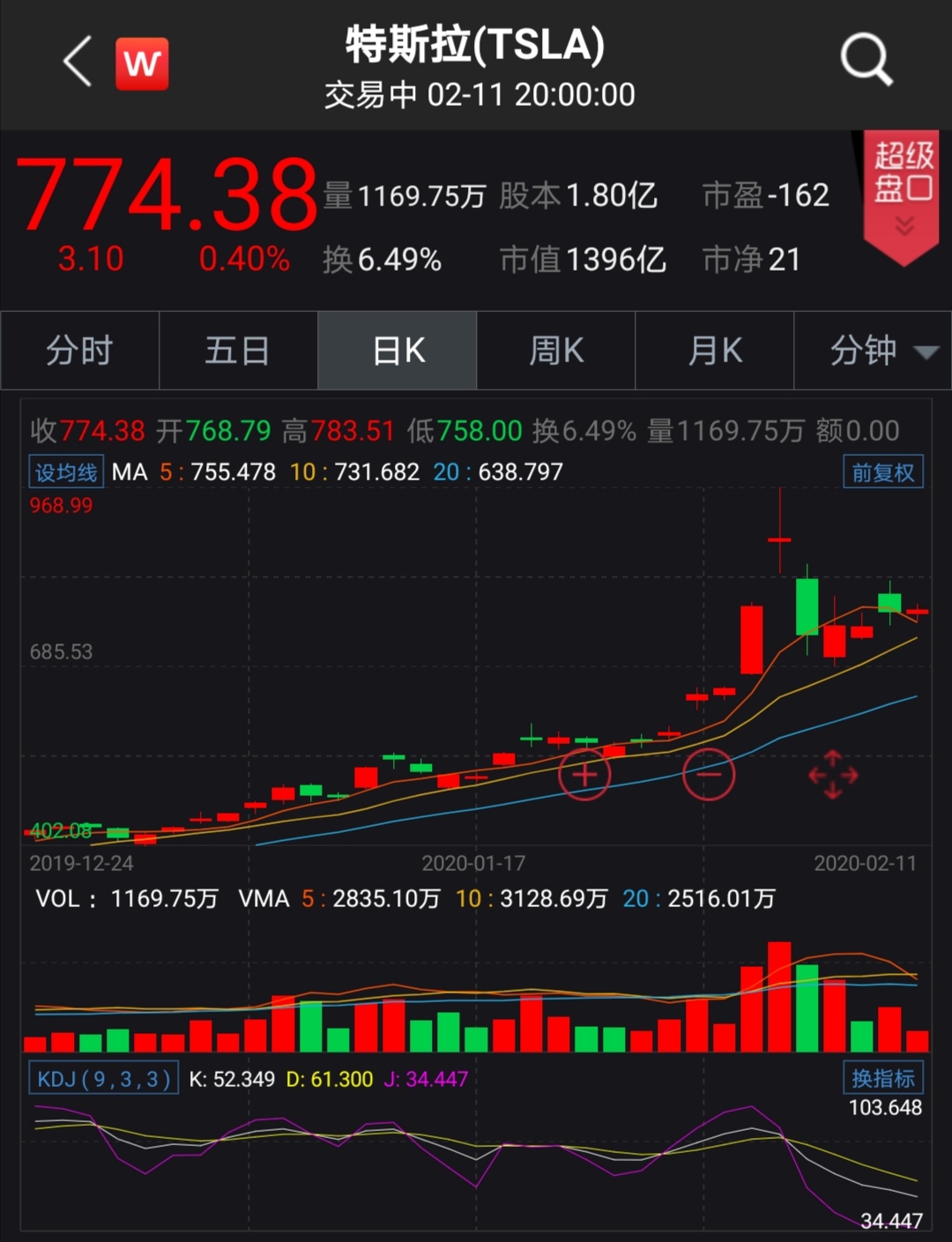
Task: Switch to the 周K weekly chart tab
Action: 555,350
